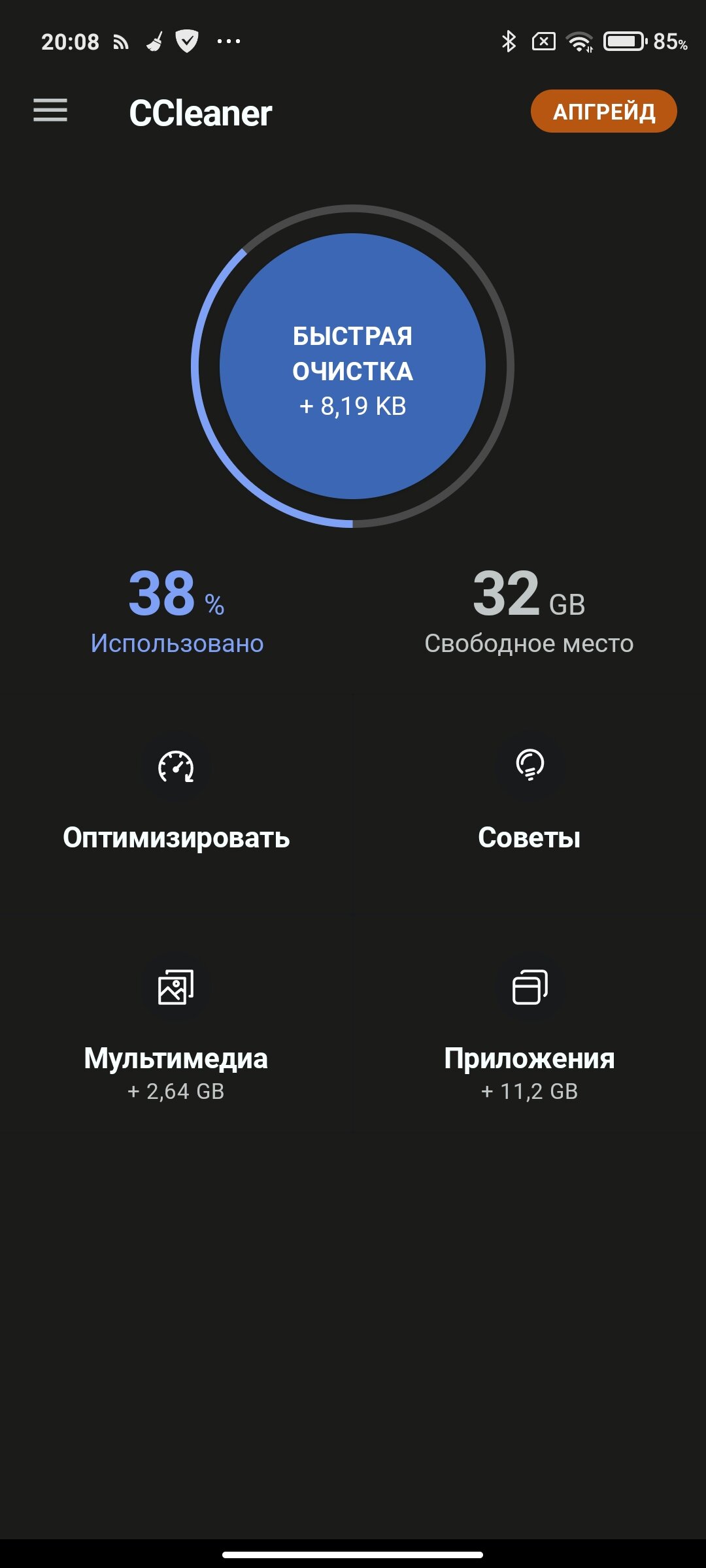Image resolution: width=706 pixels, height=1568 pixels.
Task: Tap the АПГРЕЙД upgrade button
Action: pyautogui.click(x=603, y=111)
